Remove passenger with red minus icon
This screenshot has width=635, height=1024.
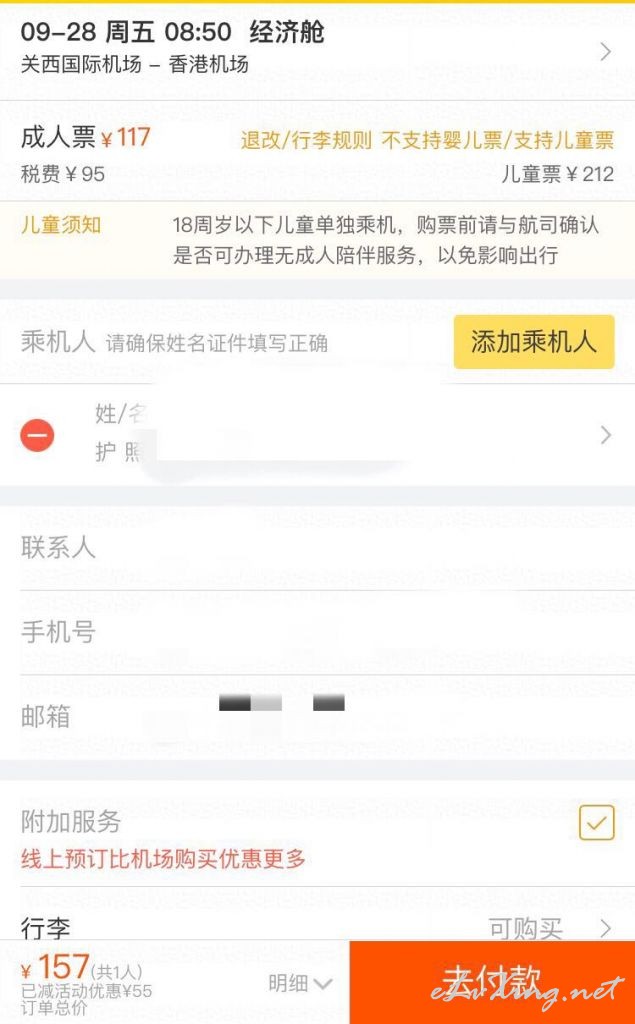click(37, 435)
